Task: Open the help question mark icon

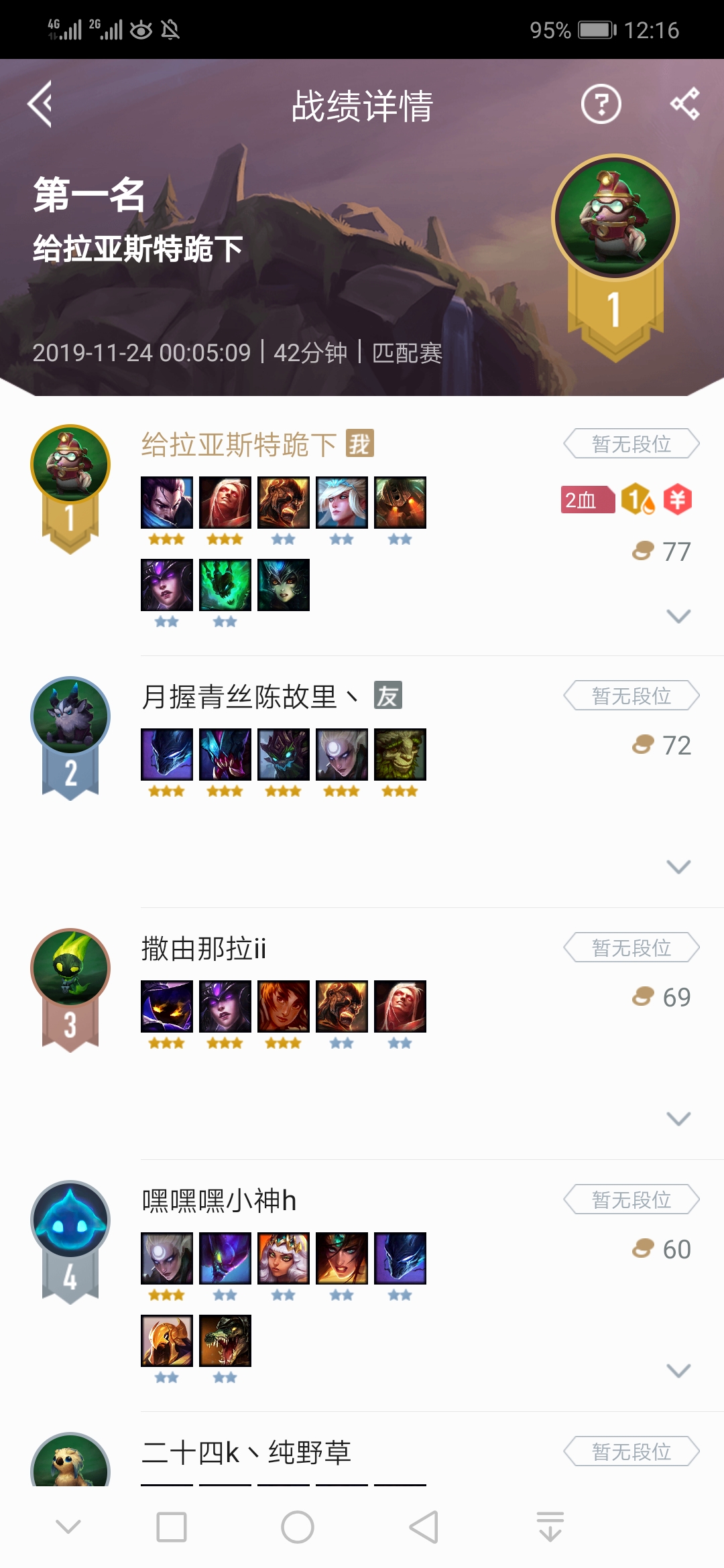Action: 601,105
